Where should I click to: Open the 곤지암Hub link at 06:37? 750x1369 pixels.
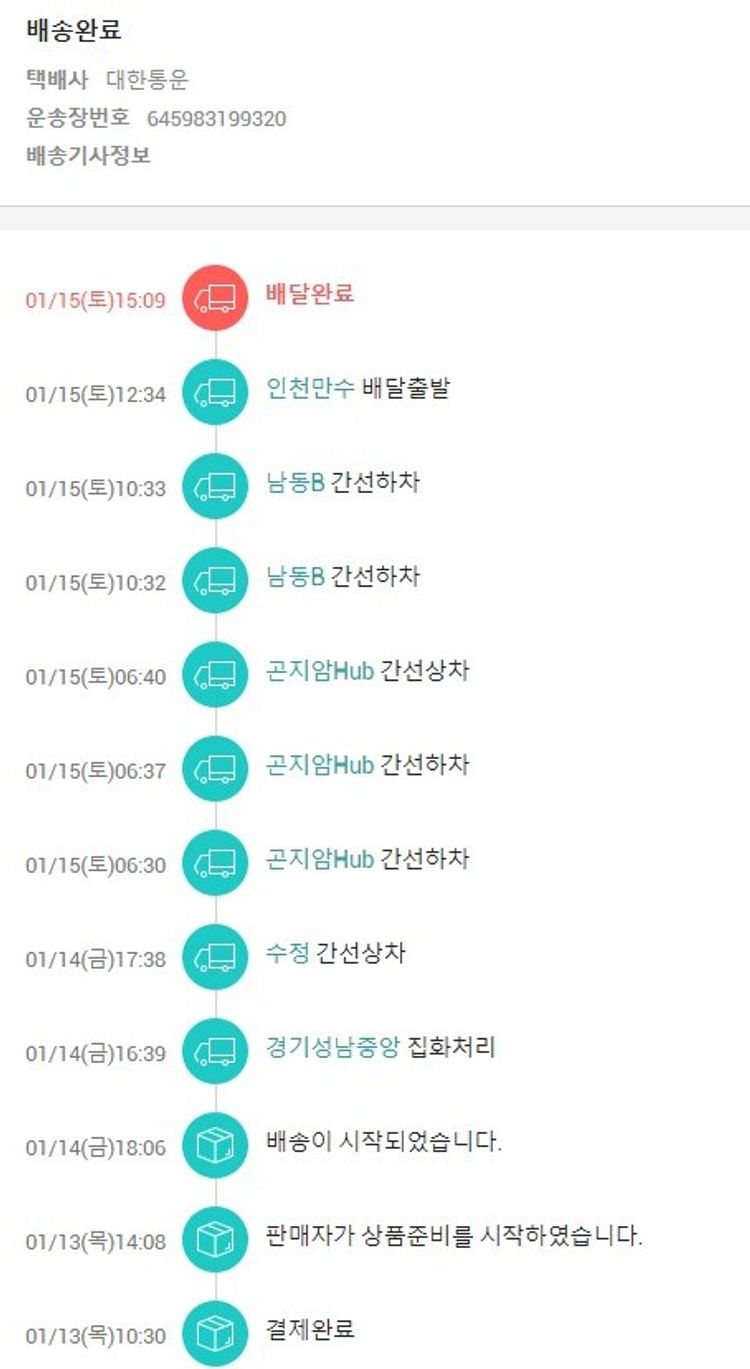tap(319, 765)
